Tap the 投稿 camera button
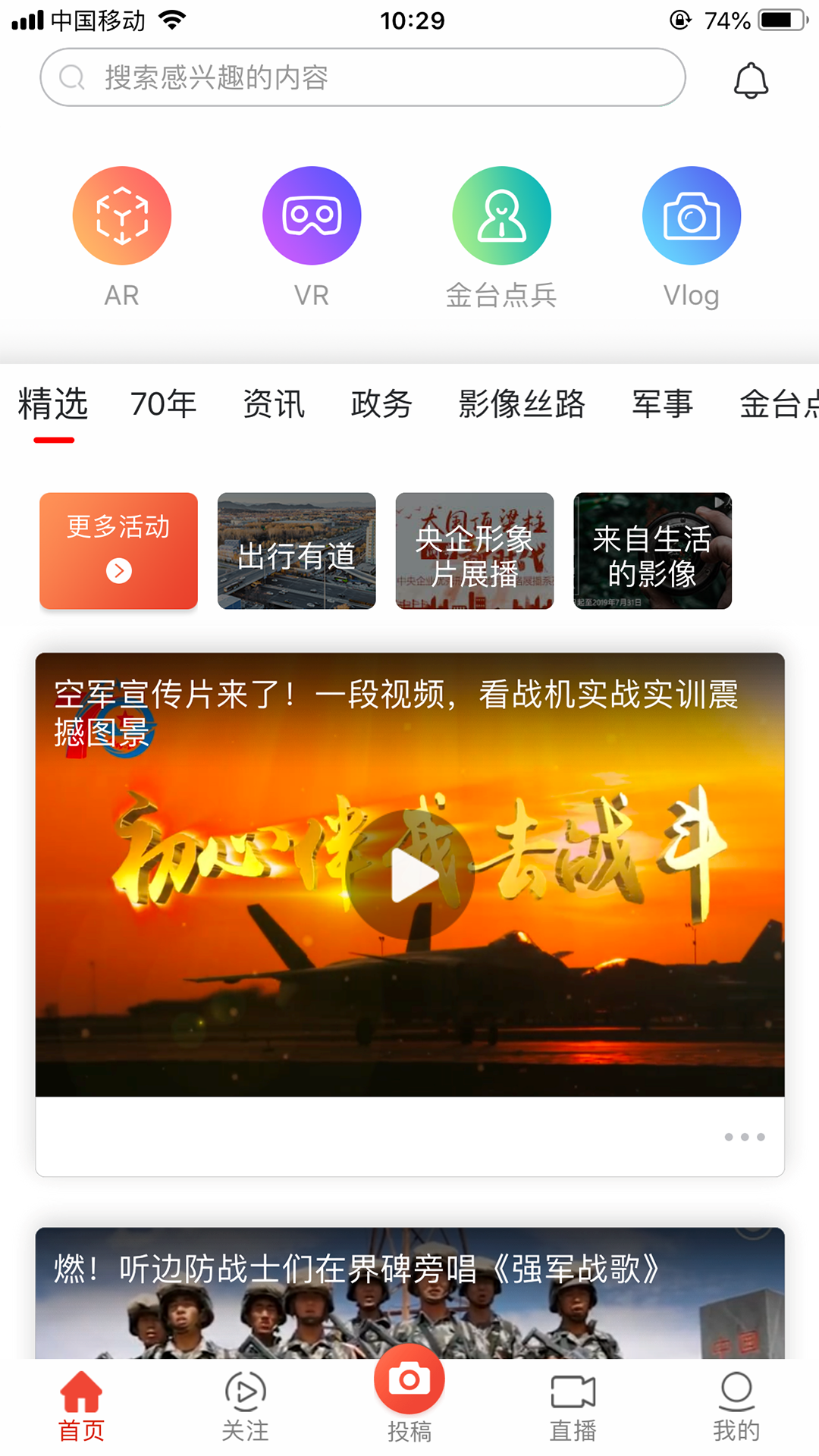 (409, 1382)
